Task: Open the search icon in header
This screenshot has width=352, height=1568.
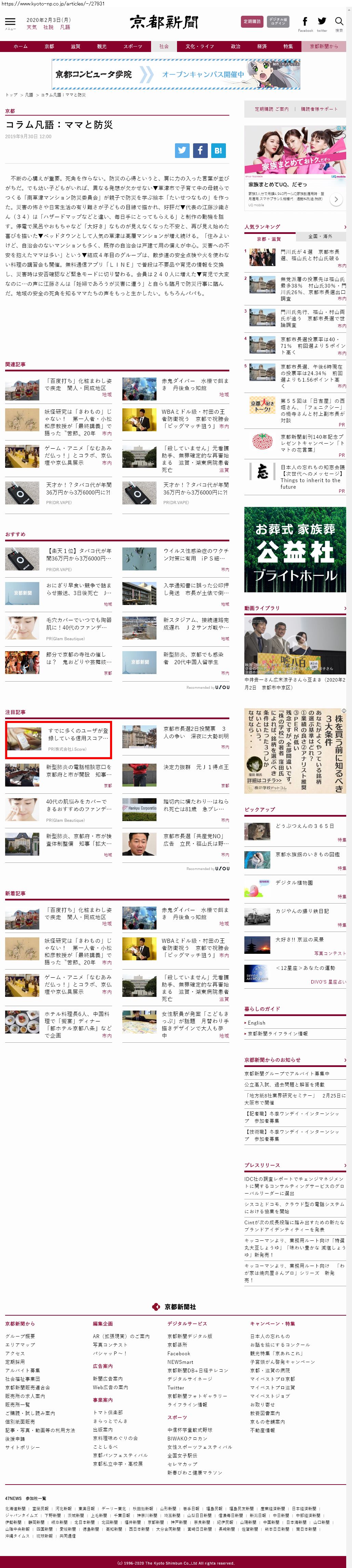Action: click(339, 22)
